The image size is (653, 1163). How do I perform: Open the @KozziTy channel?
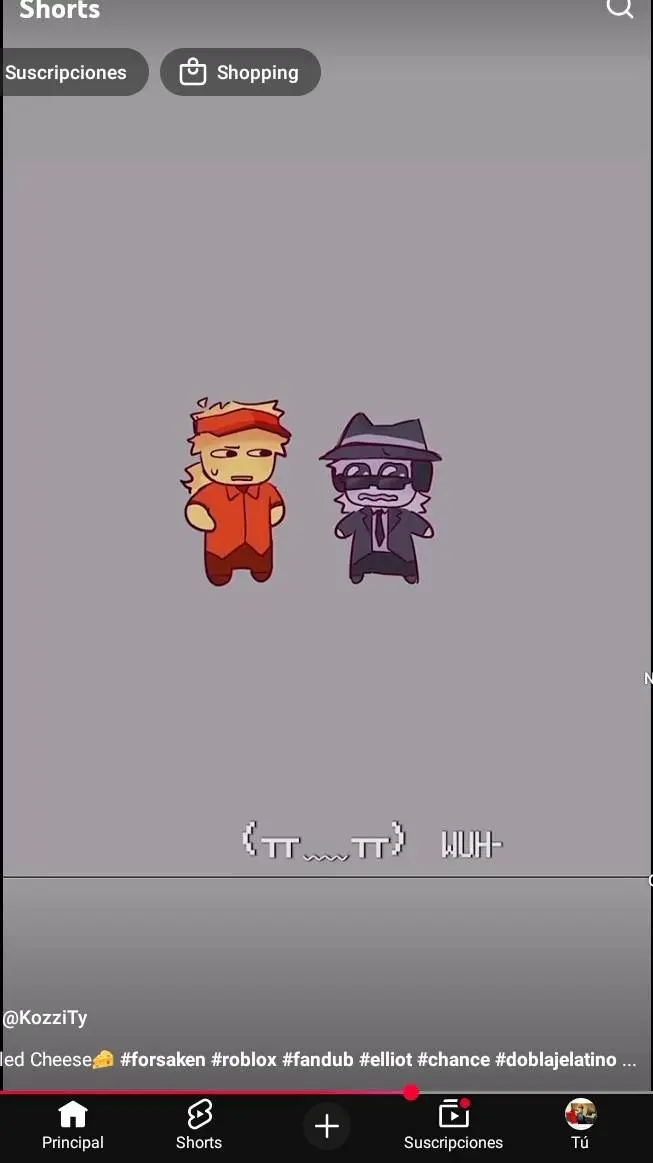(x=45, y=1018)
